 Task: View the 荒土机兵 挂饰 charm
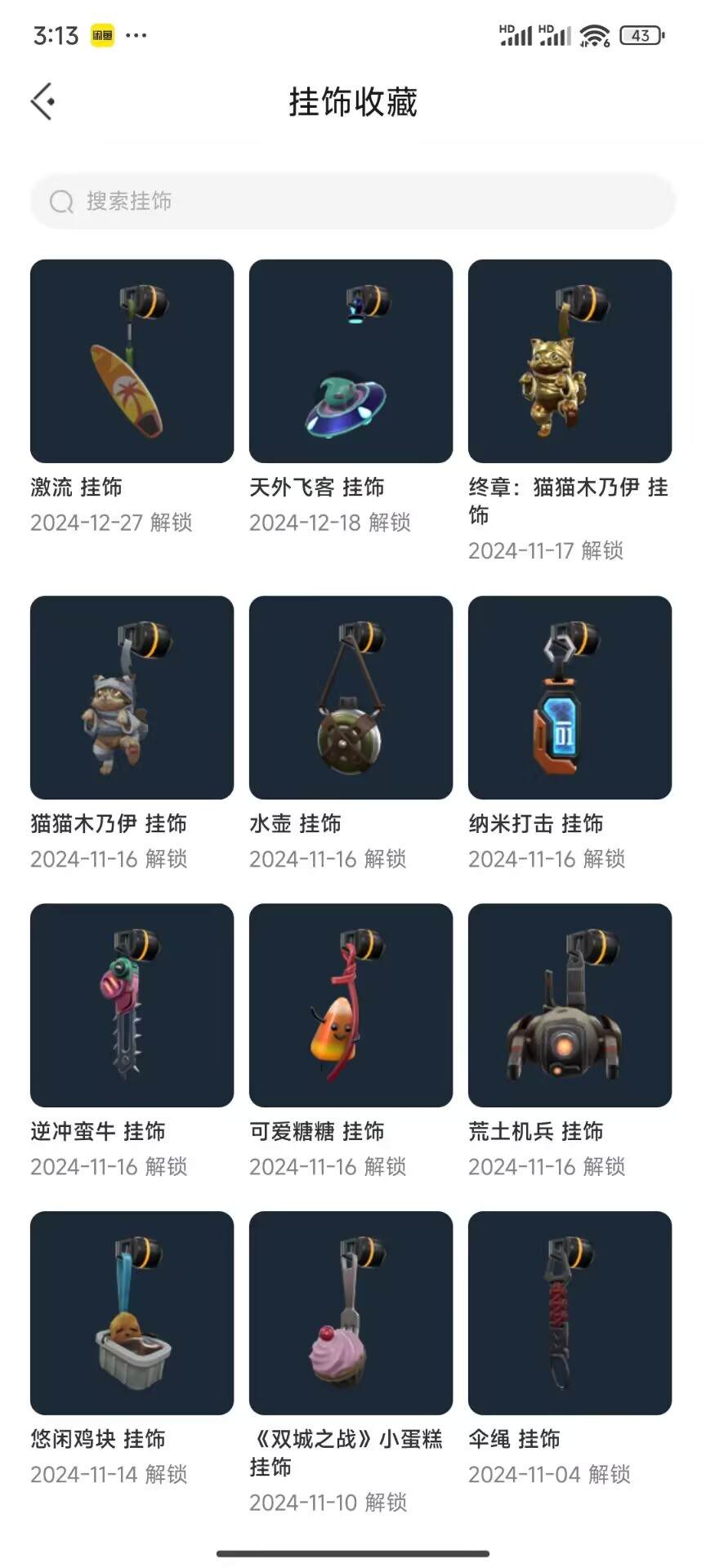tap(569, 1005)
